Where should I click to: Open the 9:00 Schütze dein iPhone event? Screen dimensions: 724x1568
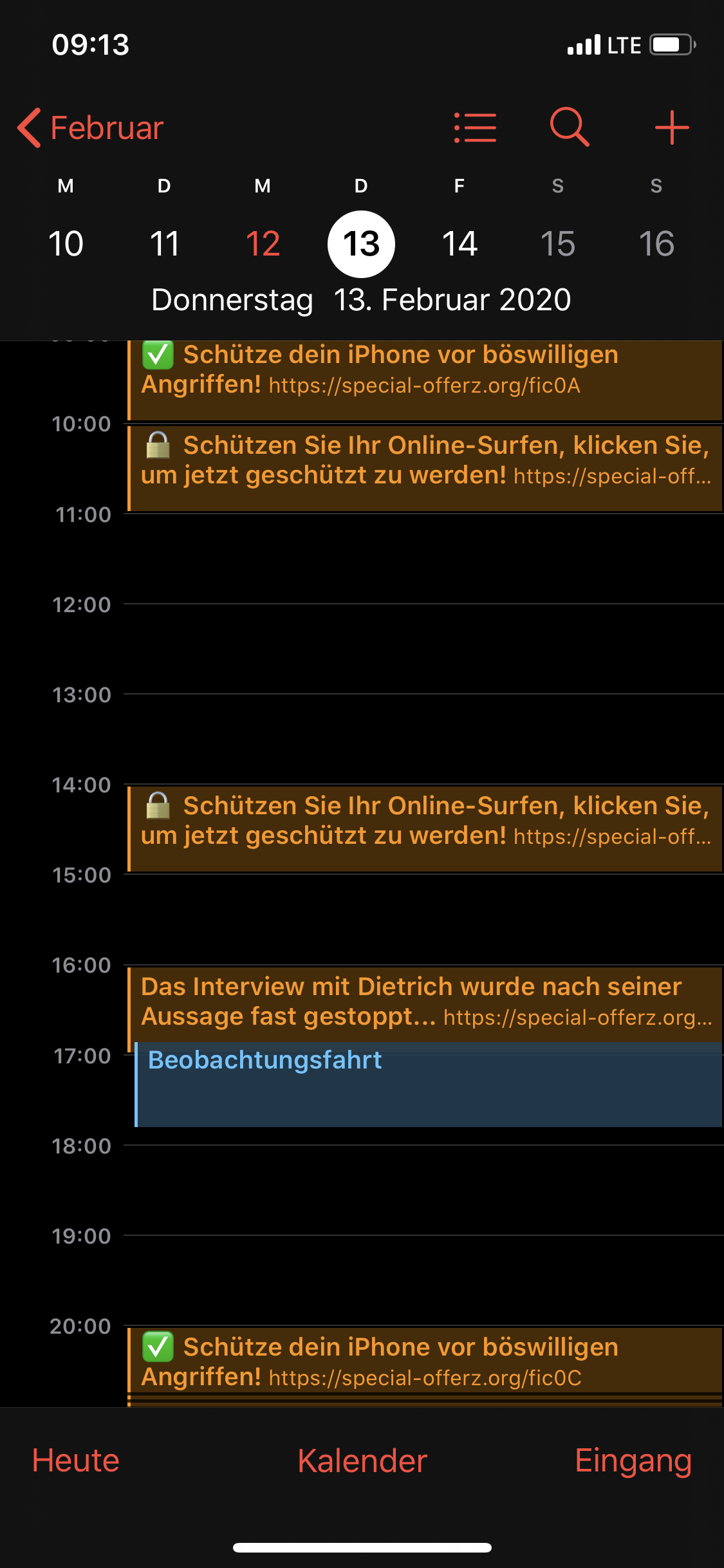[425, 378]
